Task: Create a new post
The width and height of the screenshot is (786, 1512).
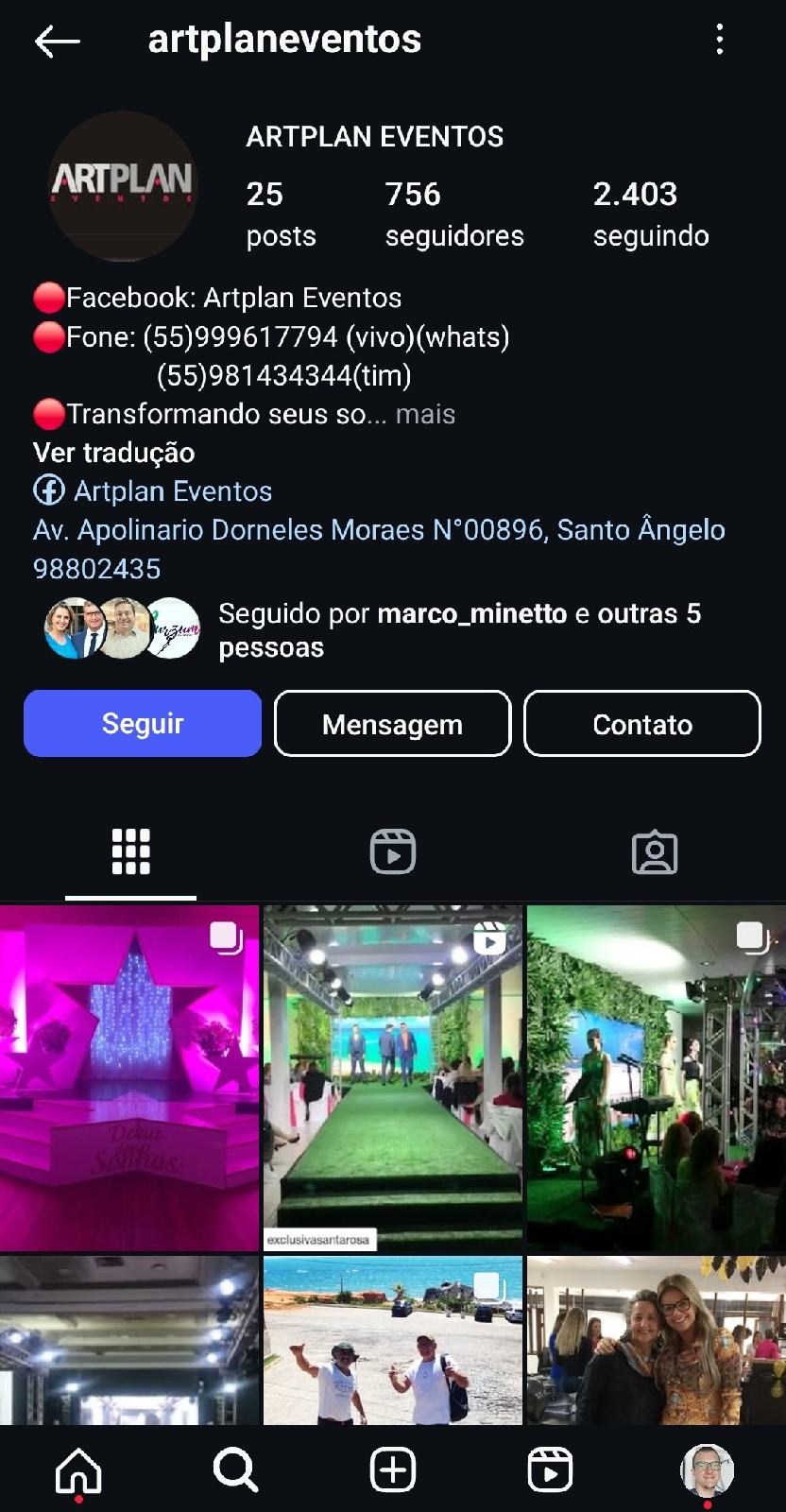Action: tap(393, 1469)
